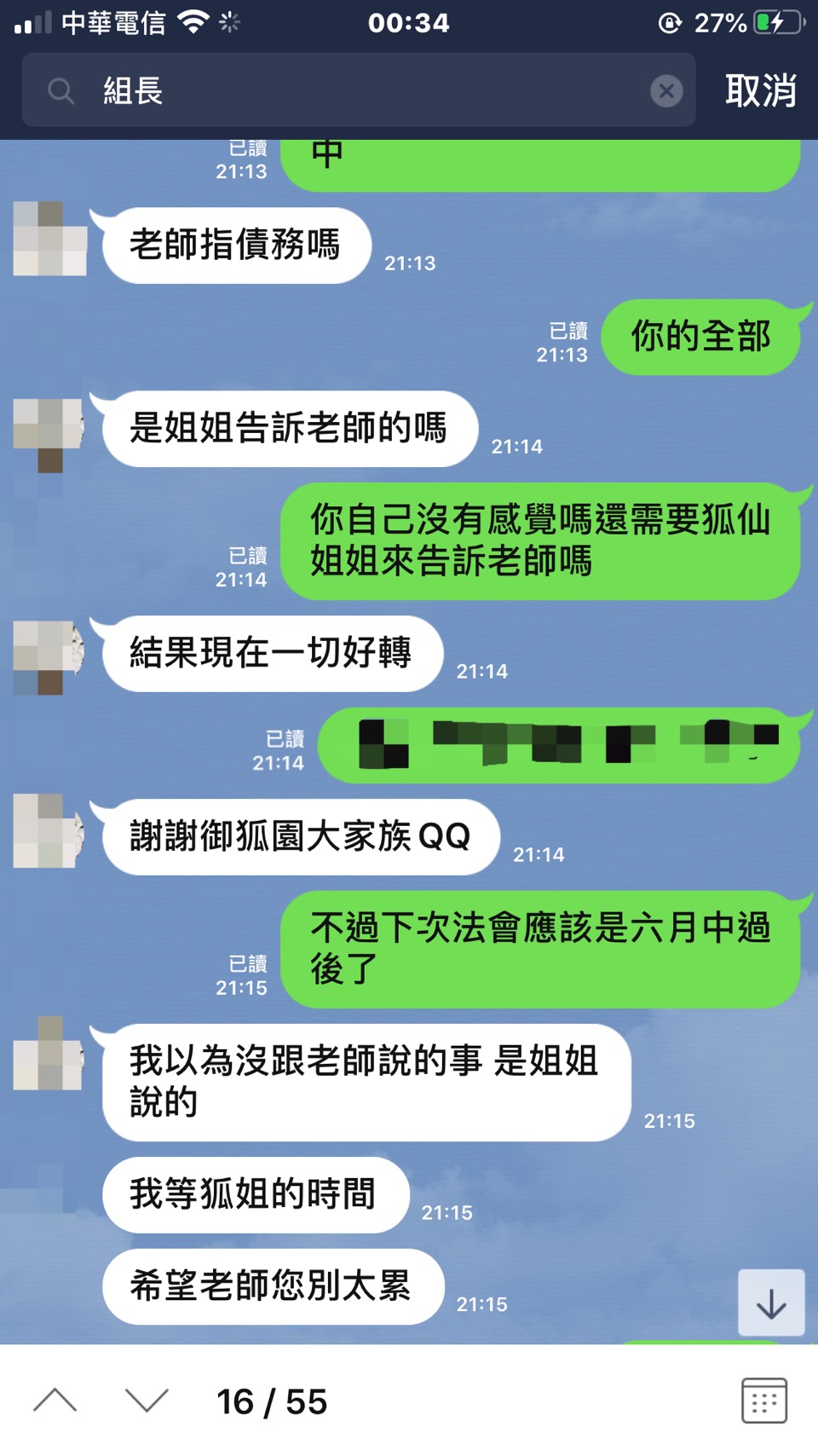Image resolution: width=818 pixels, height=1456 pixels.
Task: Jump to the previous search result
Action: pos(55,1401)
